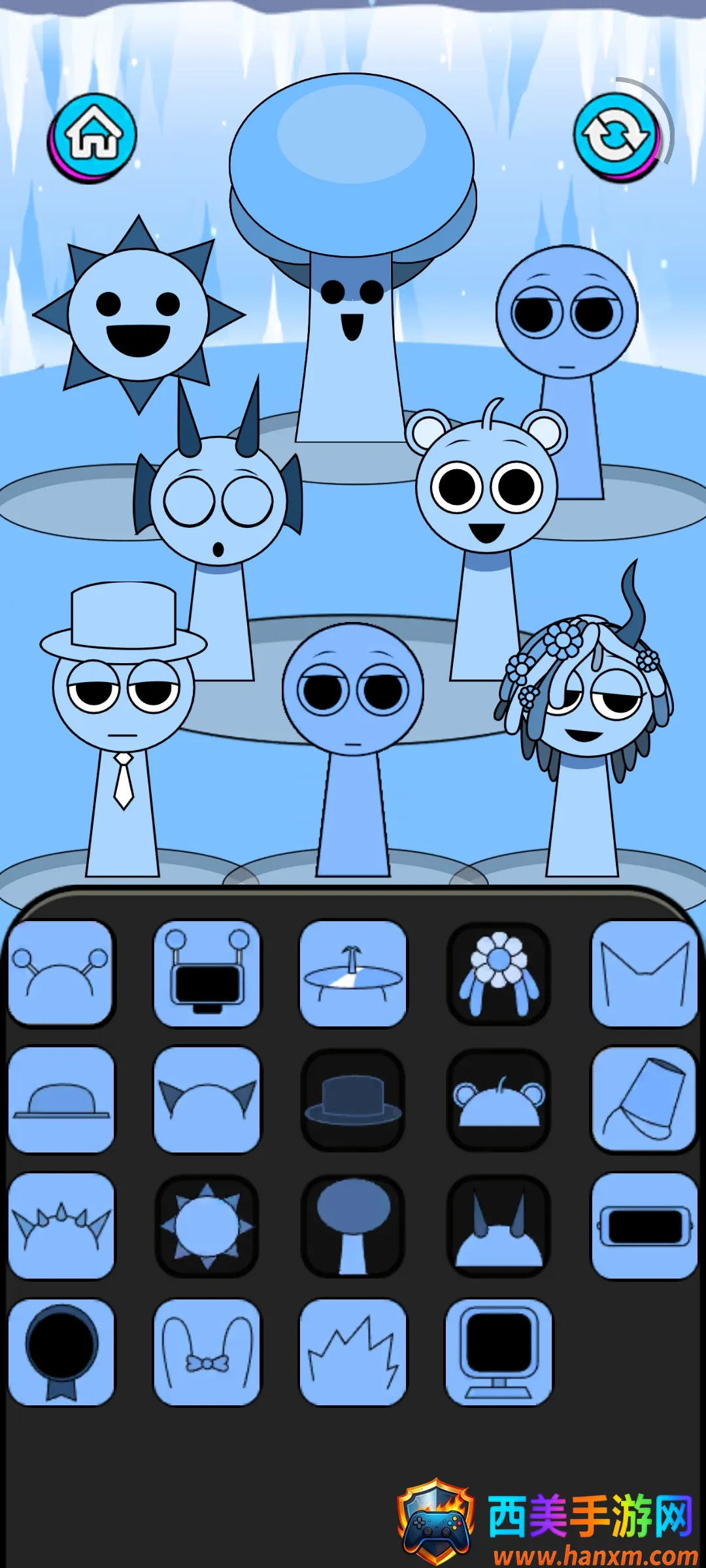Select the two-antenna headband tile
The image size is (706, 1568).
click(61, 973)
